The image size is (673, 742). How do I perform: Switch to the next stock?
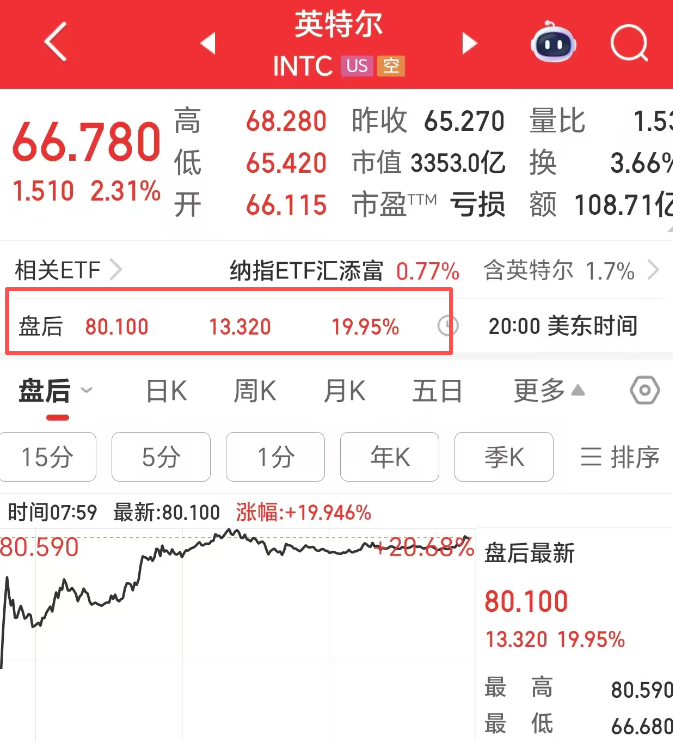click(469, 43)
